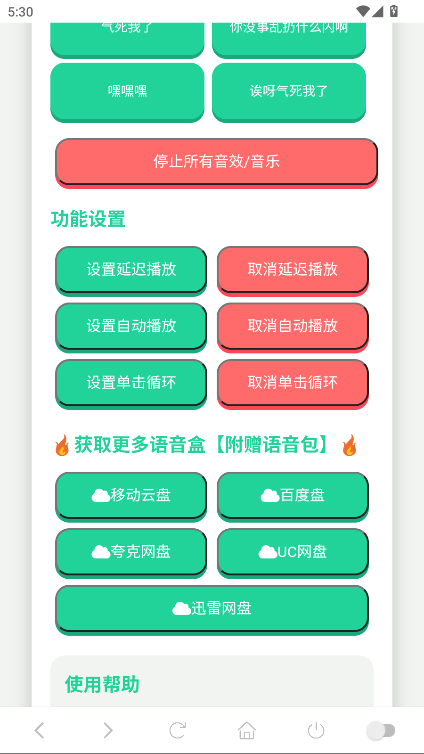Image resolution: width=424 pixels, height=754 pixels.
Task: Play the 嘿嘿嘿 sound effect
Action: tap(127, 91)
